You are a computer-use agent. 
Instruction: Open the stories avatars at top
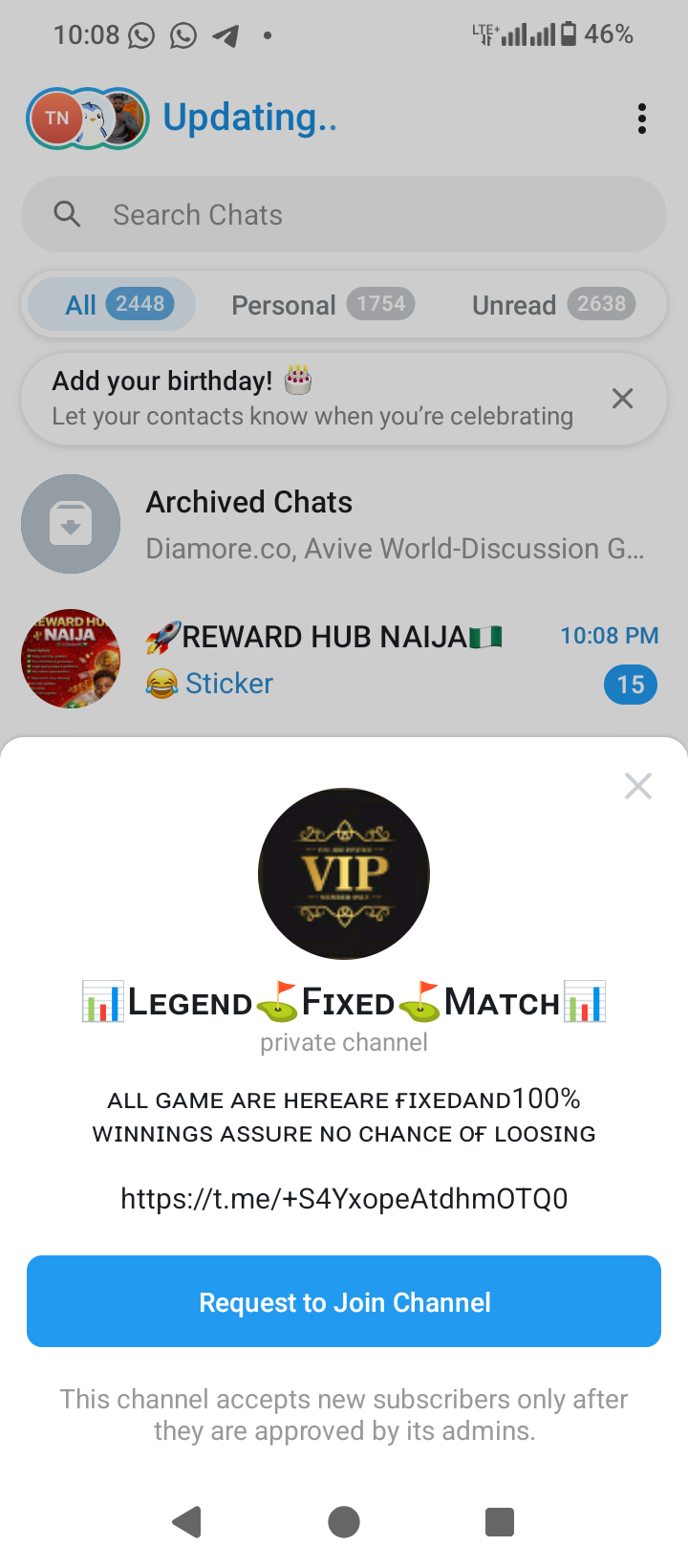87,119
